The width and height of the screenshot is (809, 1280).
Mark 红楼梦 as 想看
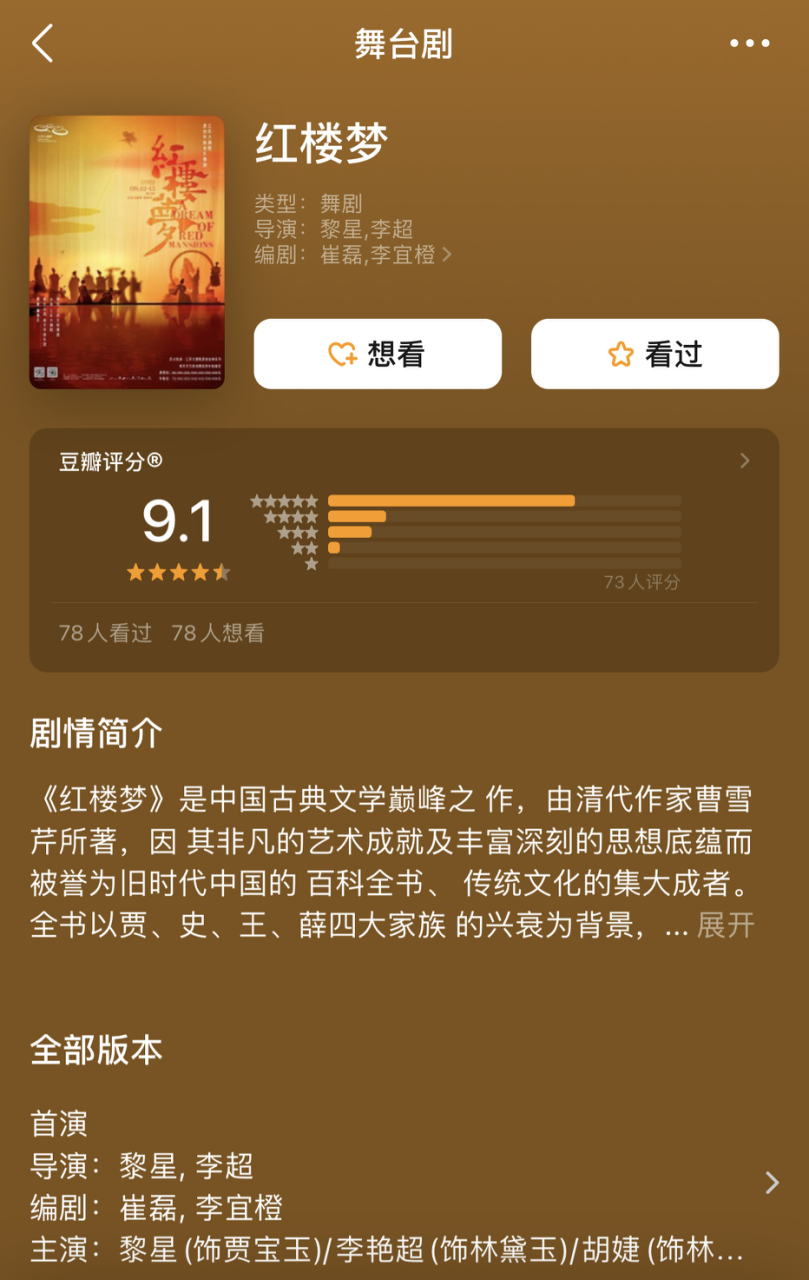click(x=377, y=354)
